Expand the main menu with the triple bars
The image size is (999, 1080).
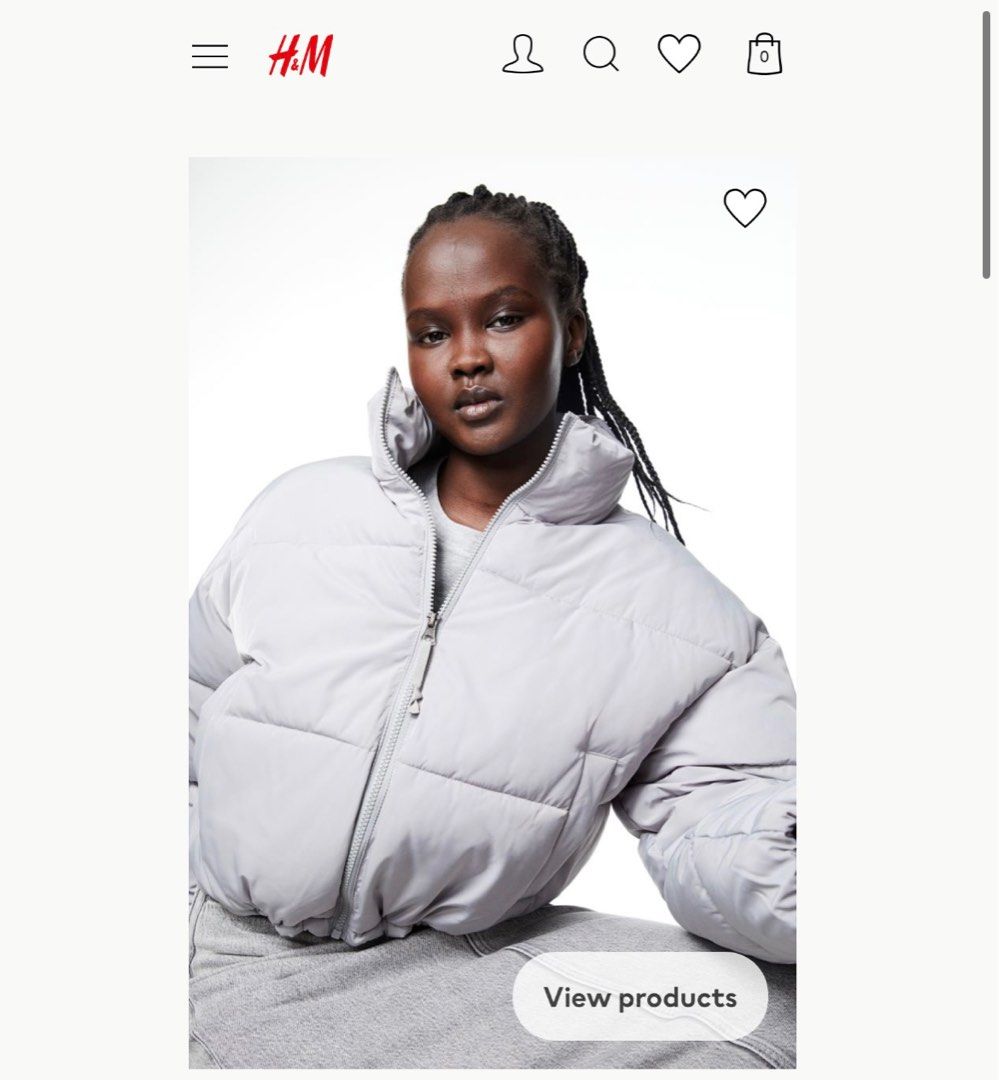click(x=208, y=57)
